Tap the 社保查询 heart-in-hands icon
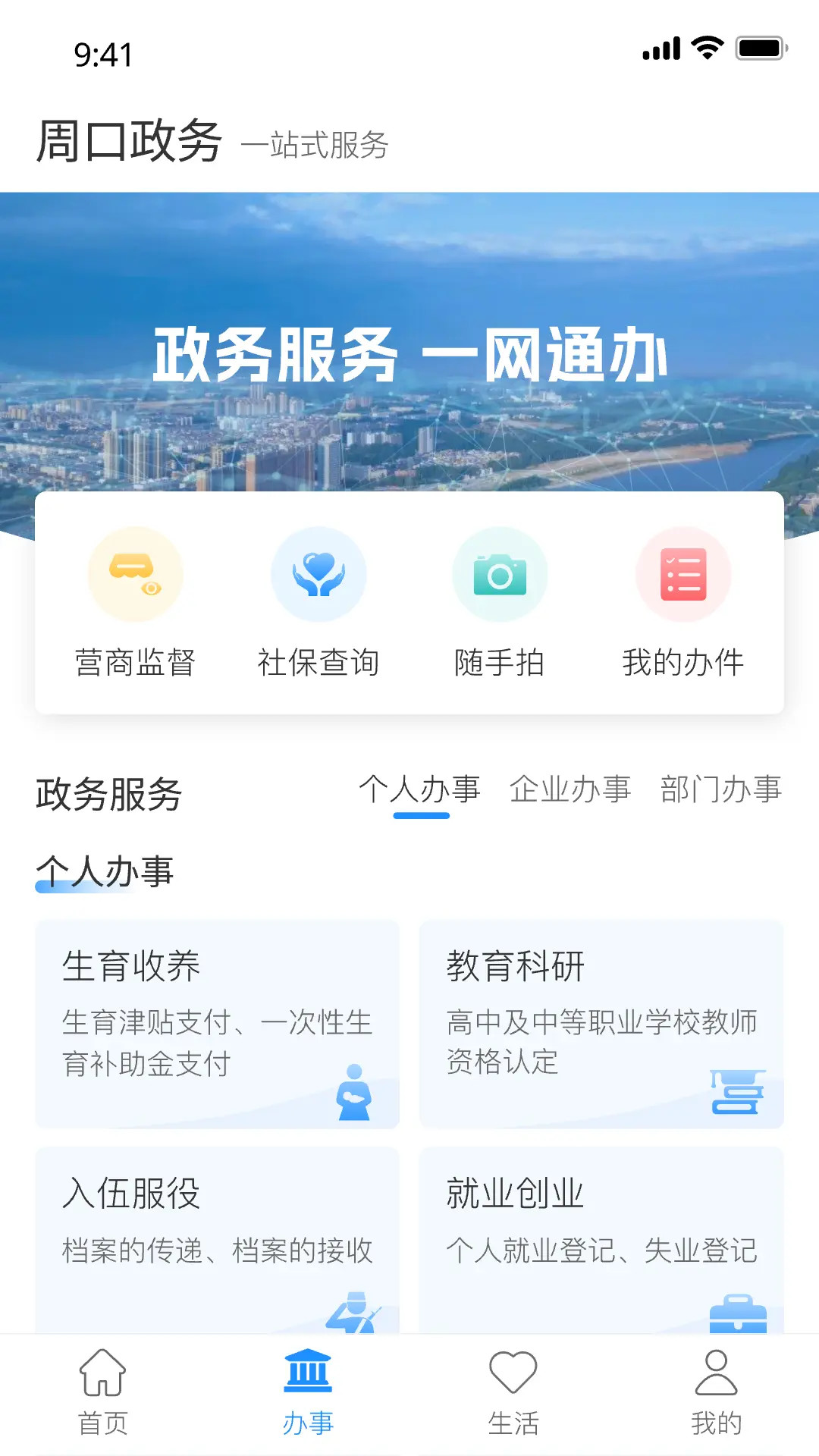Viewport: 819px width, 1456px height. point(318,574)
